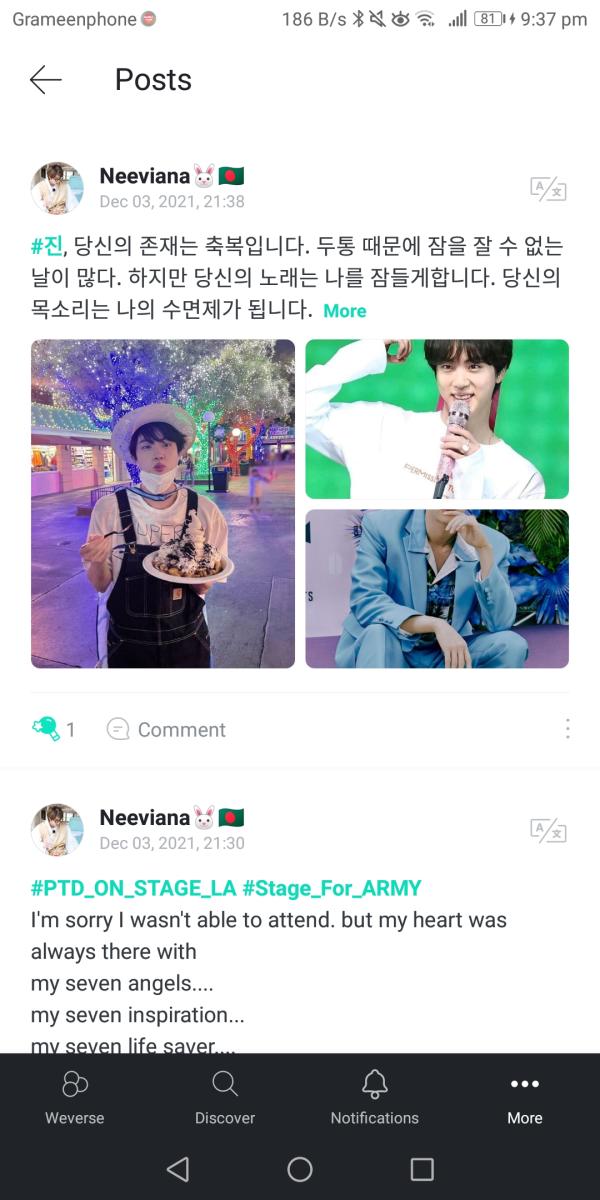Open the blue suit photo
Screen dimensions: 600x1200
[437, 589]
